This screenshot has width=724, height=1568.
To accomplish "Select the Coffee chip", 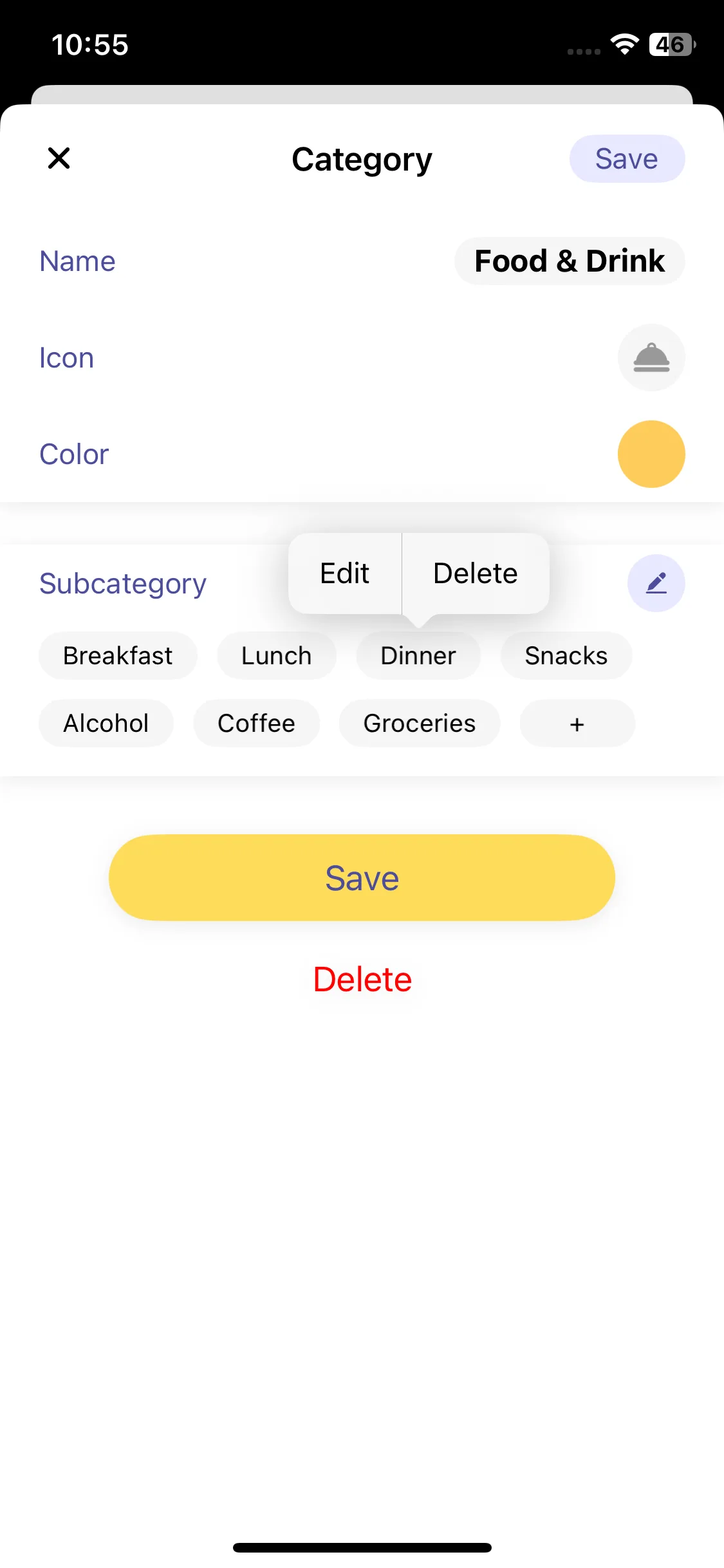I will coord(256,723).
